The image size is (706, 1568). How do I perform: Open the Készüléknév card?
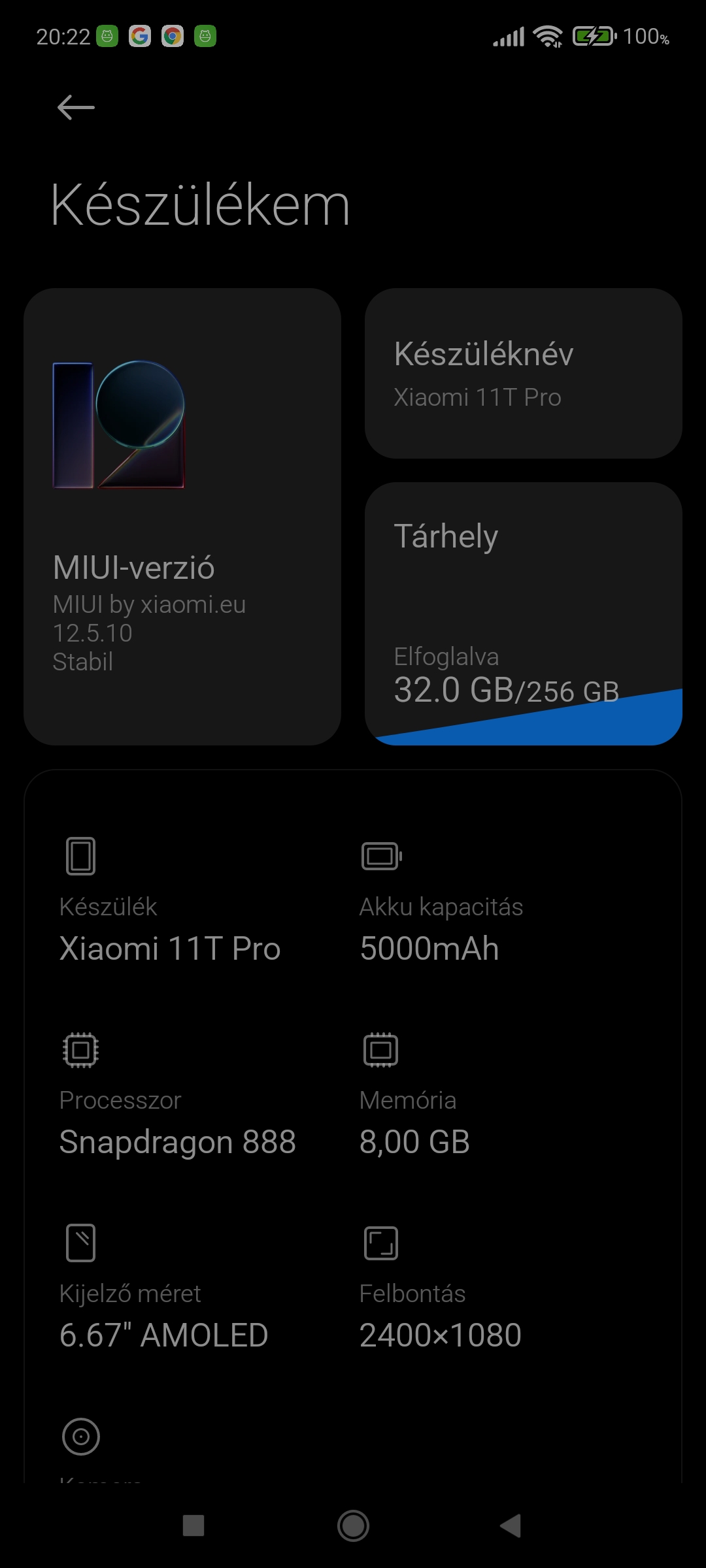[x=524, y=374]
